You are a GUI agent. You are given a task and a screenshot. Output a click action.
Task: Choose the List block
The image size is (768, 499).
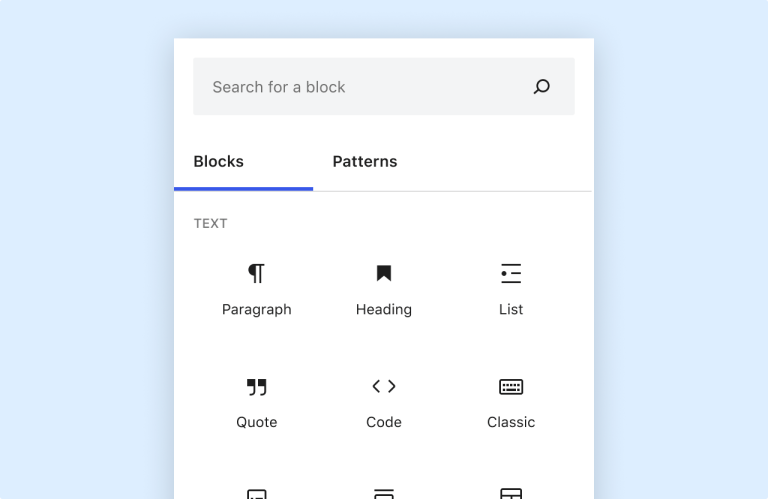point(511,290)
